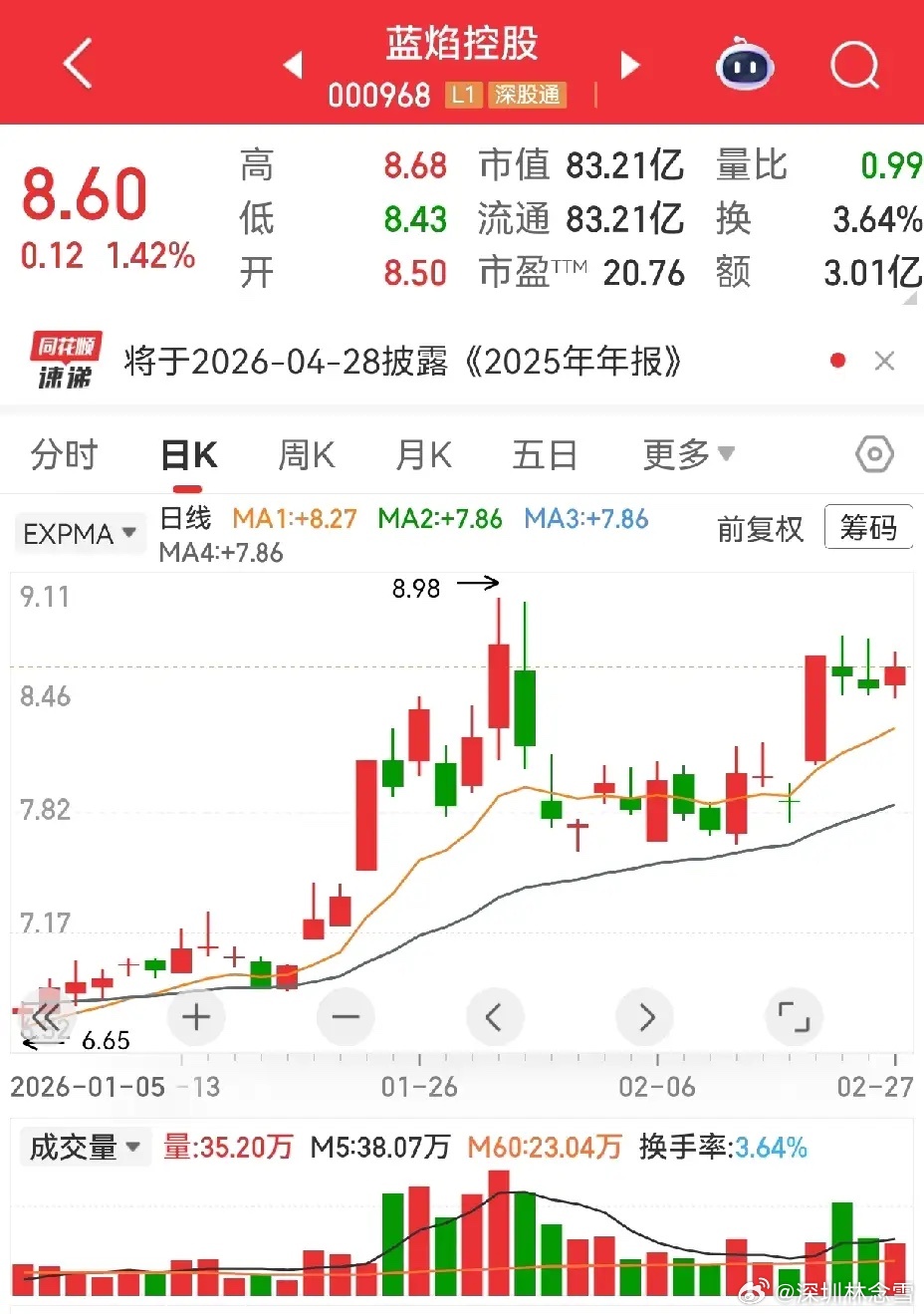Switch to the previous stock

point(292,66)
